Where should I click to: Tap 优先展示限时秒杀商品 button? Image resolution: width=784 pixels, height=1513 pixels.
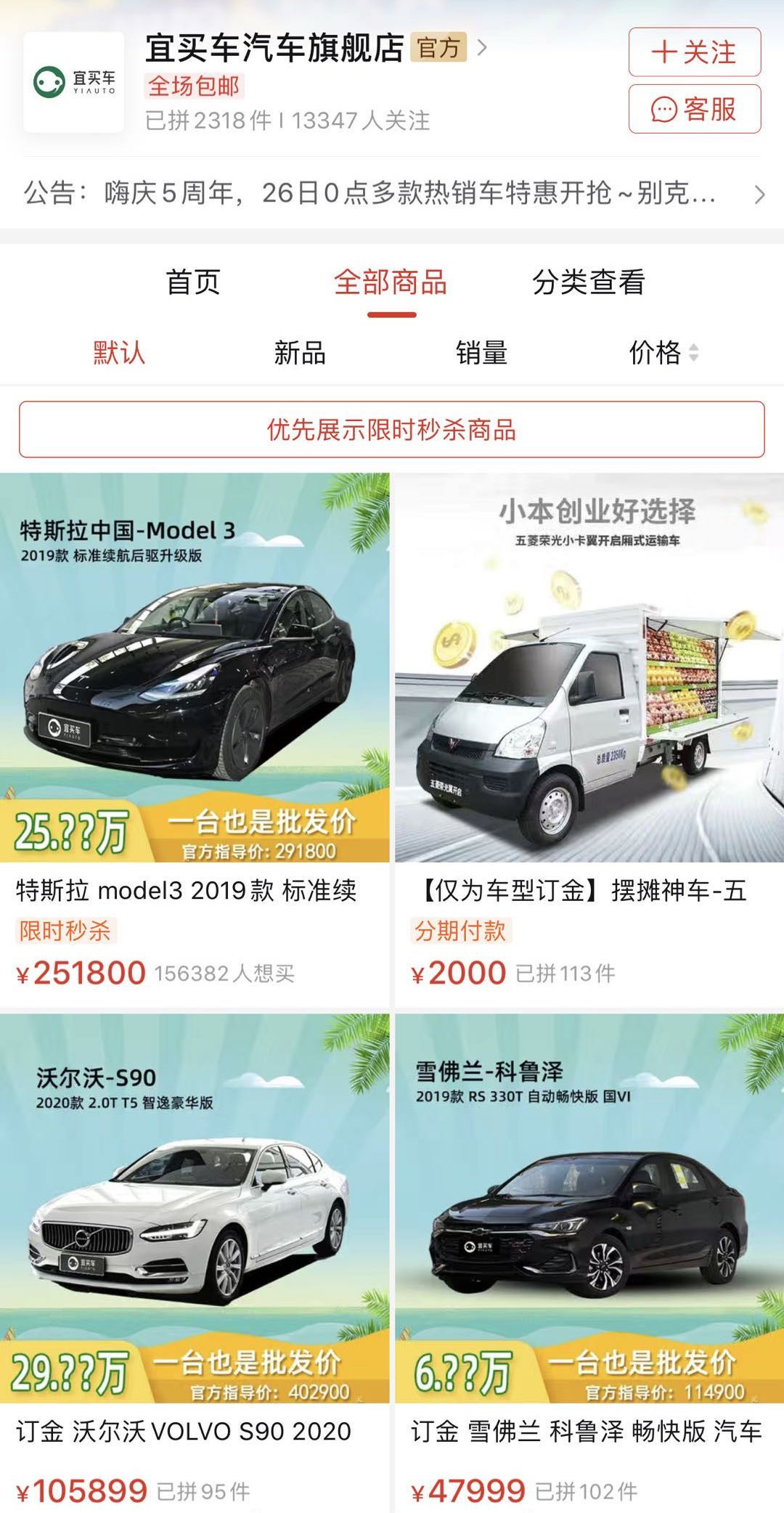click(392, 430)
